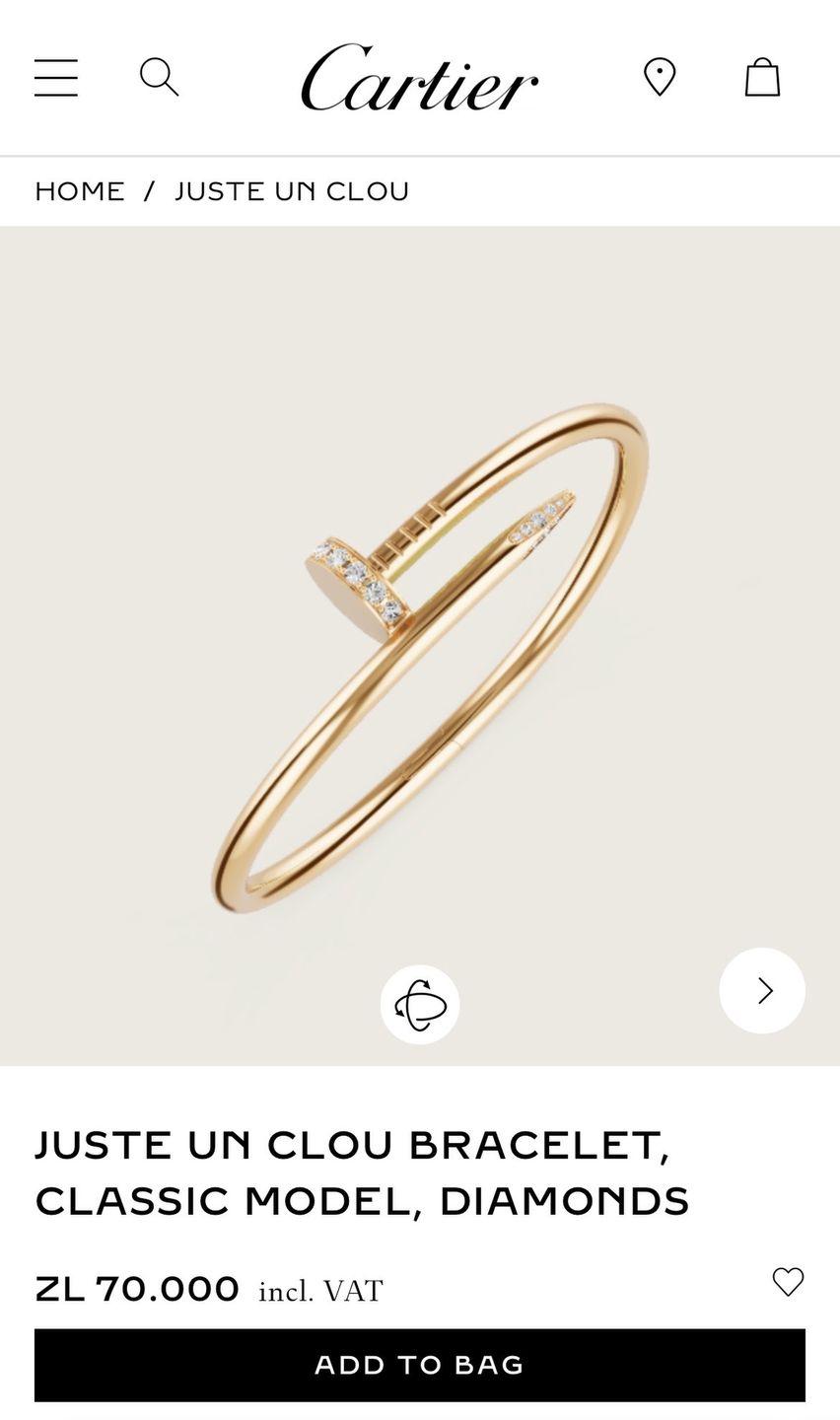Open the JUSTE UN CLOU breadcrumb
Screen dimensions: 840x1420
292,191
